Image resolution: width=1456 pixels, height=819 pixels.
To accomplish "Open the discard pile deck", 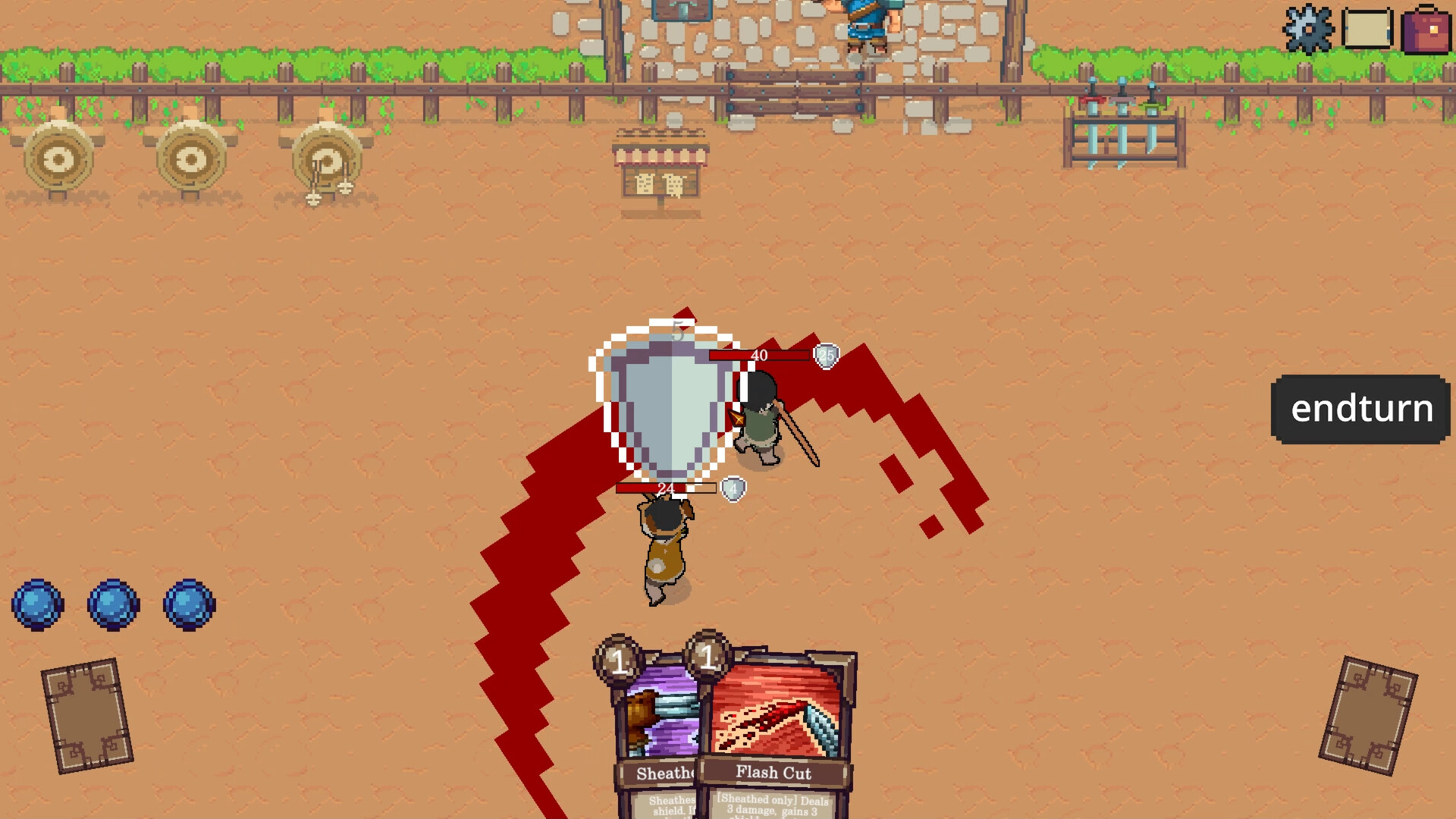I will point(1368,716).
